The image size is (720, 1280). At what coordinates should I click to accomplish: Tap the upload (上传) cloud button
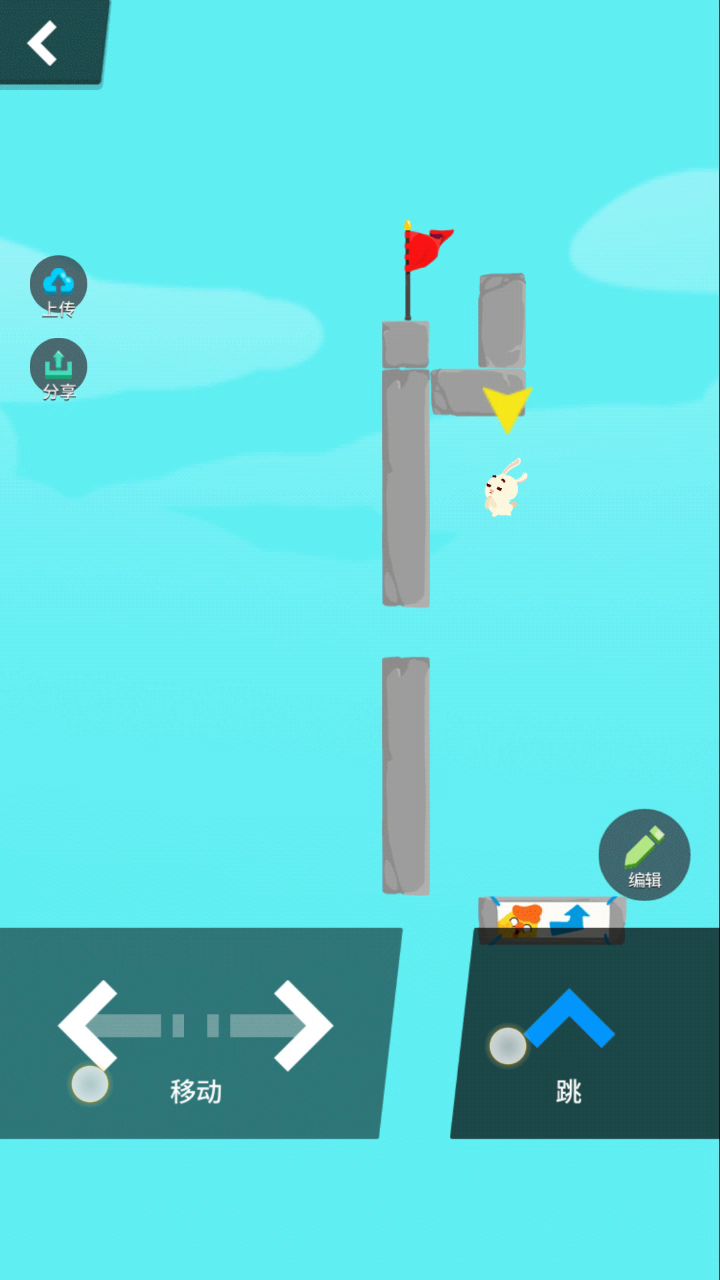(x=58, y=285)
